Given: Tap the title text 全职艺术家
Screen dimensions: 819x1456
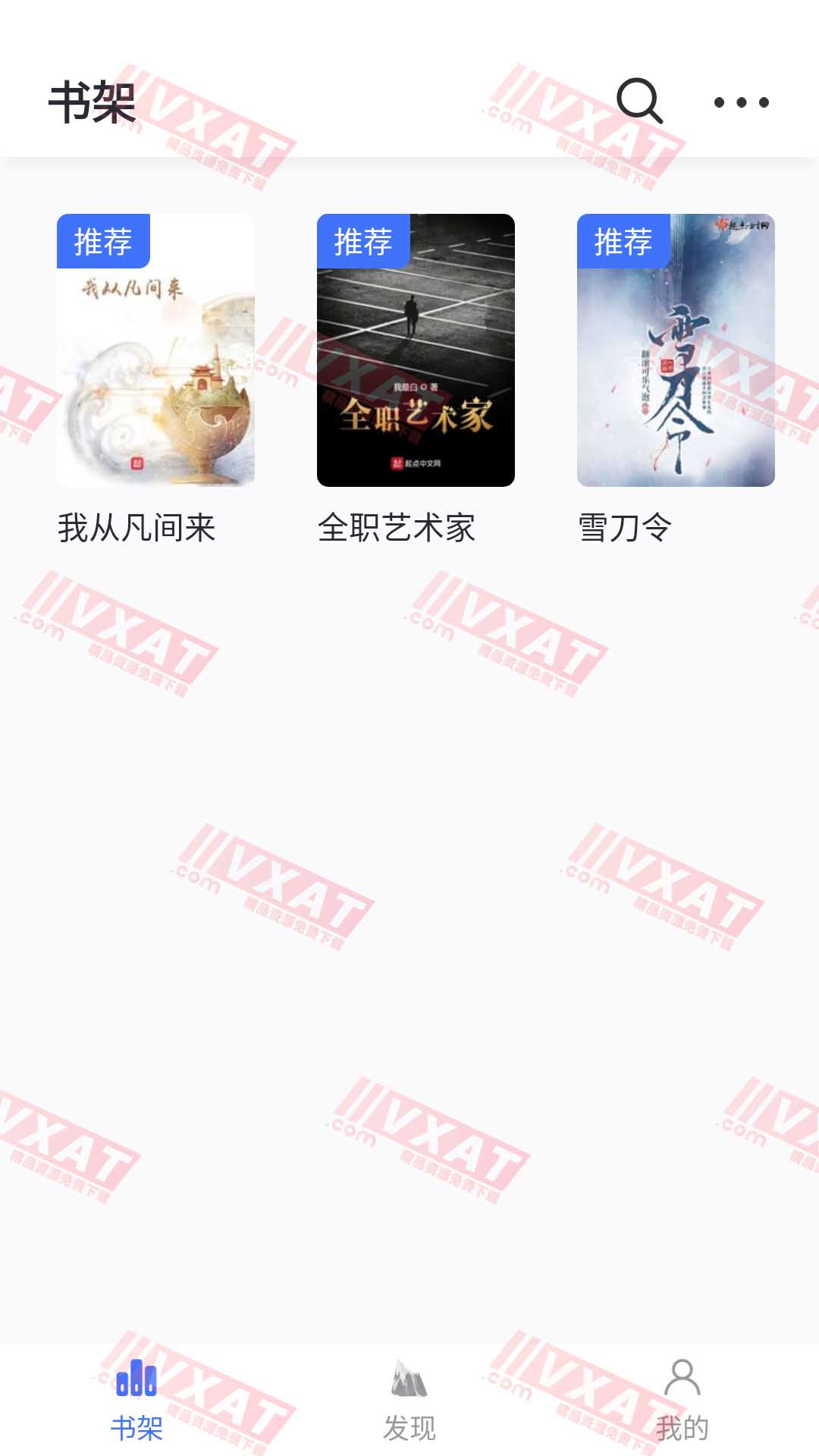Looking at the screenshot, I should point(397,529).
